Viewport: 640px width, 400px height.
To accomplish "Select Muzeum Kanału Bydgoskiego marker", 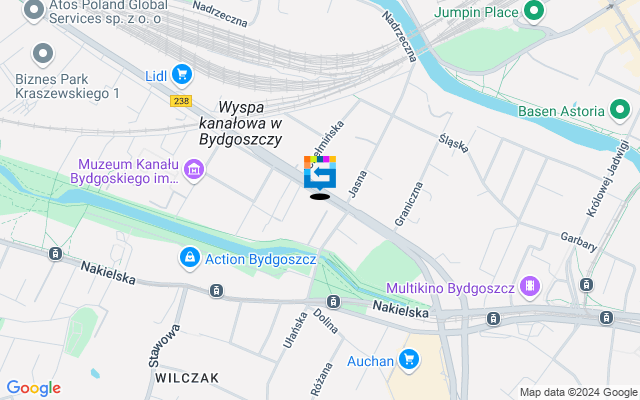I will (x=194, y=170).
